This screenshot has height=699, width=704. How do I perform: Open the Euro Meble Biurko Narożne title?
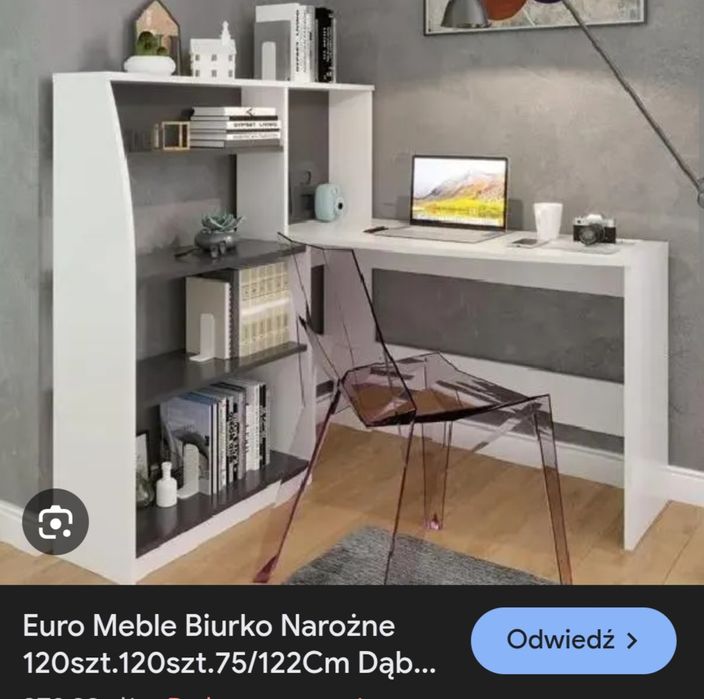coord(230,644)
